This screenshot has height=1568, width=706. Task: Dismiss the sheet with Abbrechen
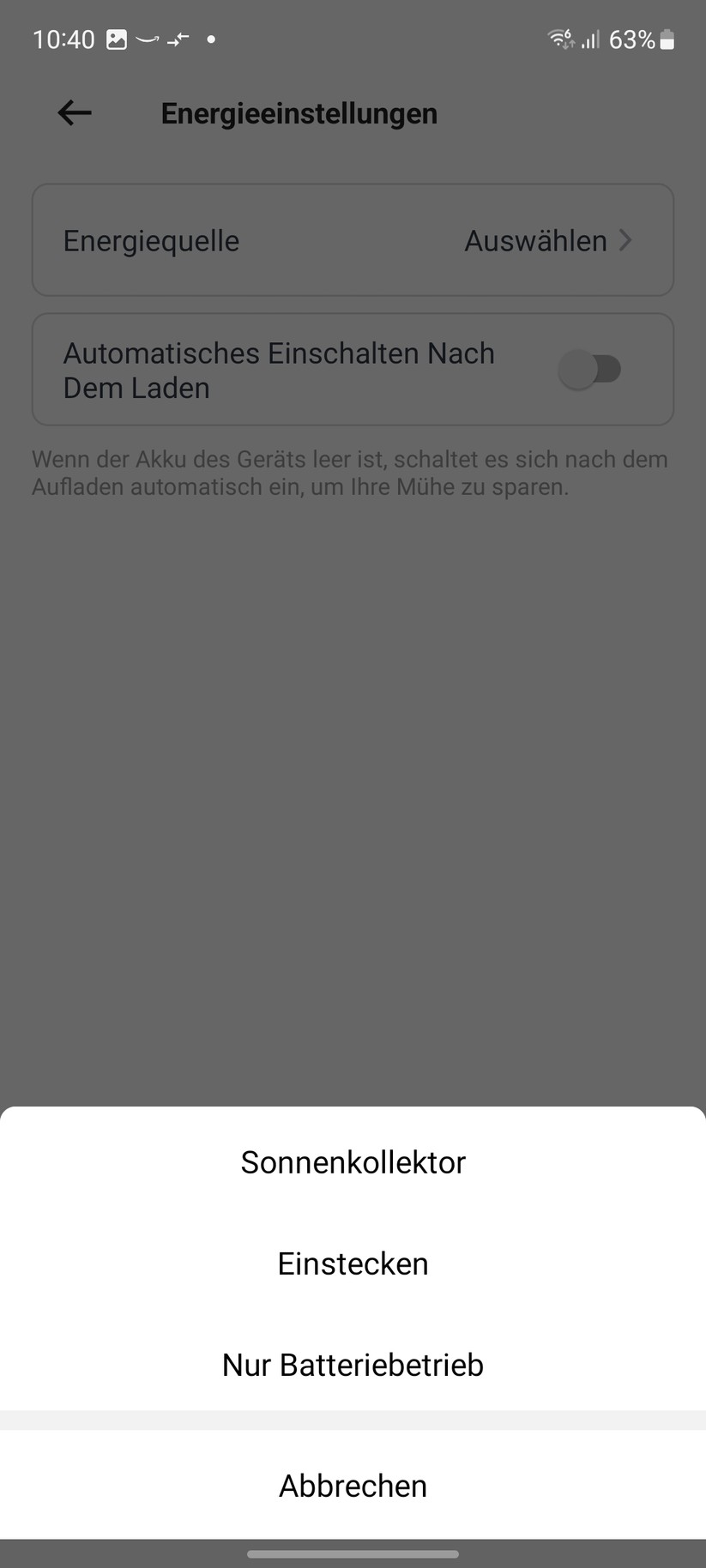pos(353,1486)
